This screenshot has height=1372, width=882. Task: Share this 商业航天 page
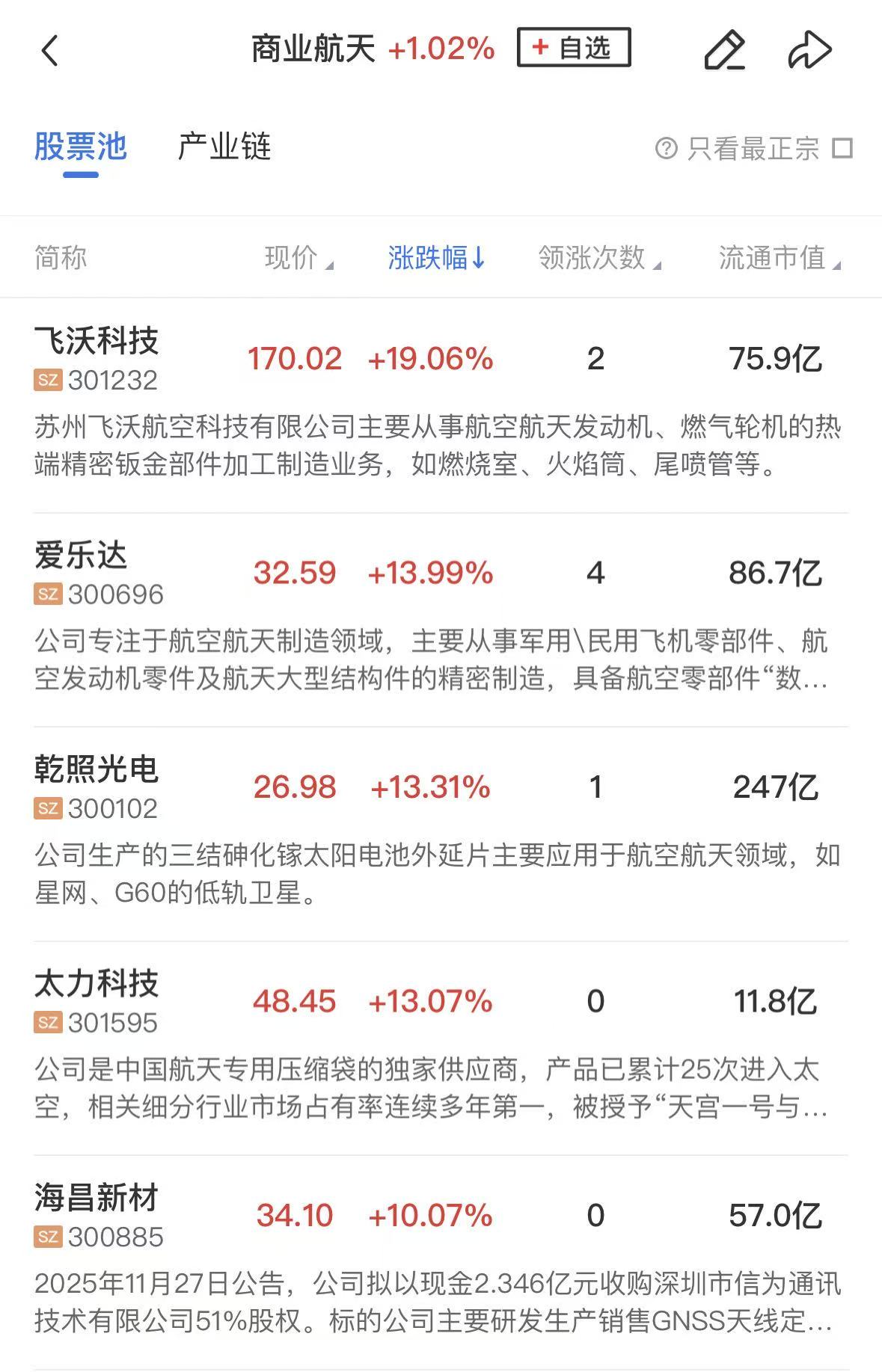pos(810,51)
